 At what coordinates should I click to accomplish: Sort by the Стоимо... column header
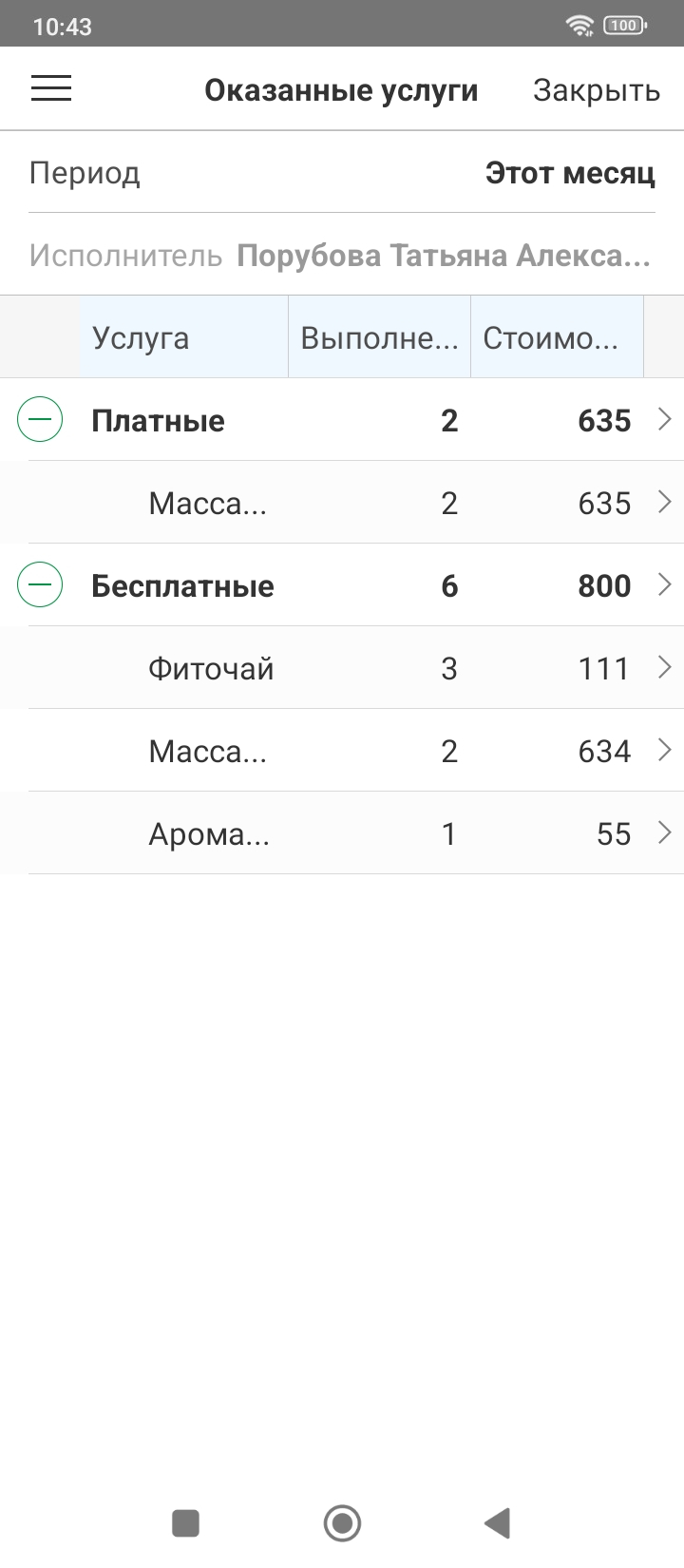pos(556,338)
